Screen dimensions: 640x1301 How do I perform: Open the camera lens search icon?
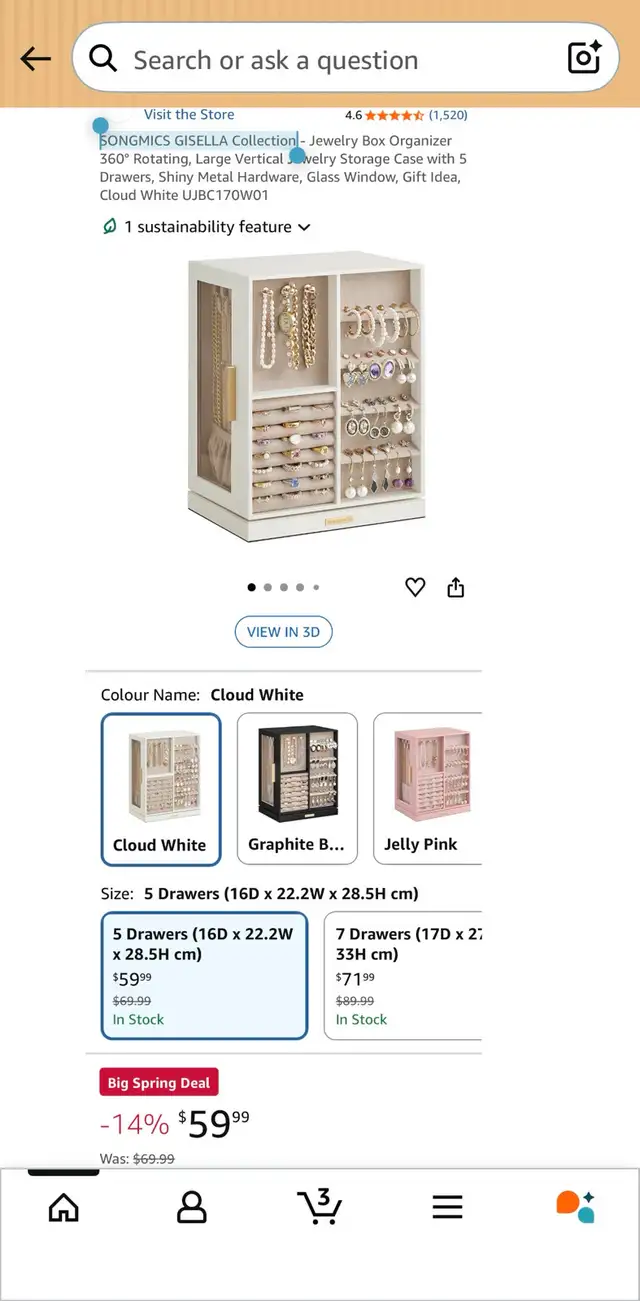pyautogui.click(x=584, y=58)
